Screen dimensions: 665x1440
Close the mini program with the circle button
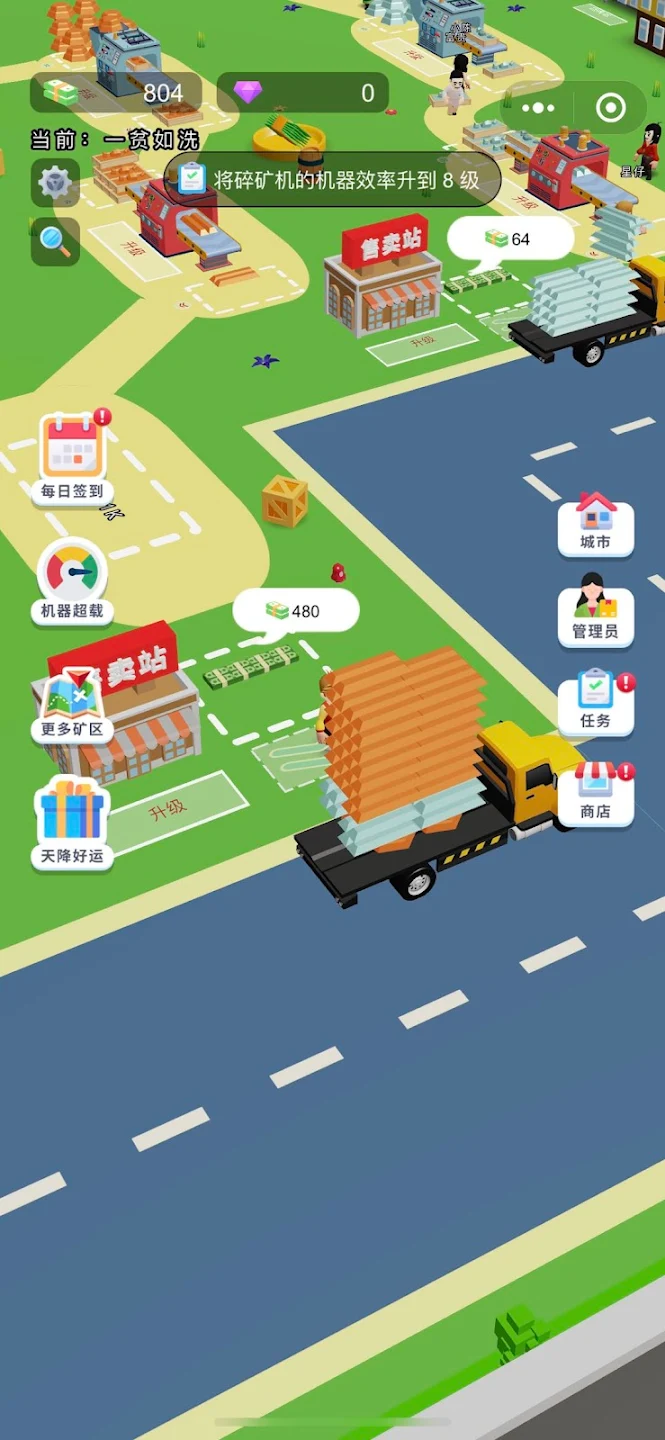(610, 108)
